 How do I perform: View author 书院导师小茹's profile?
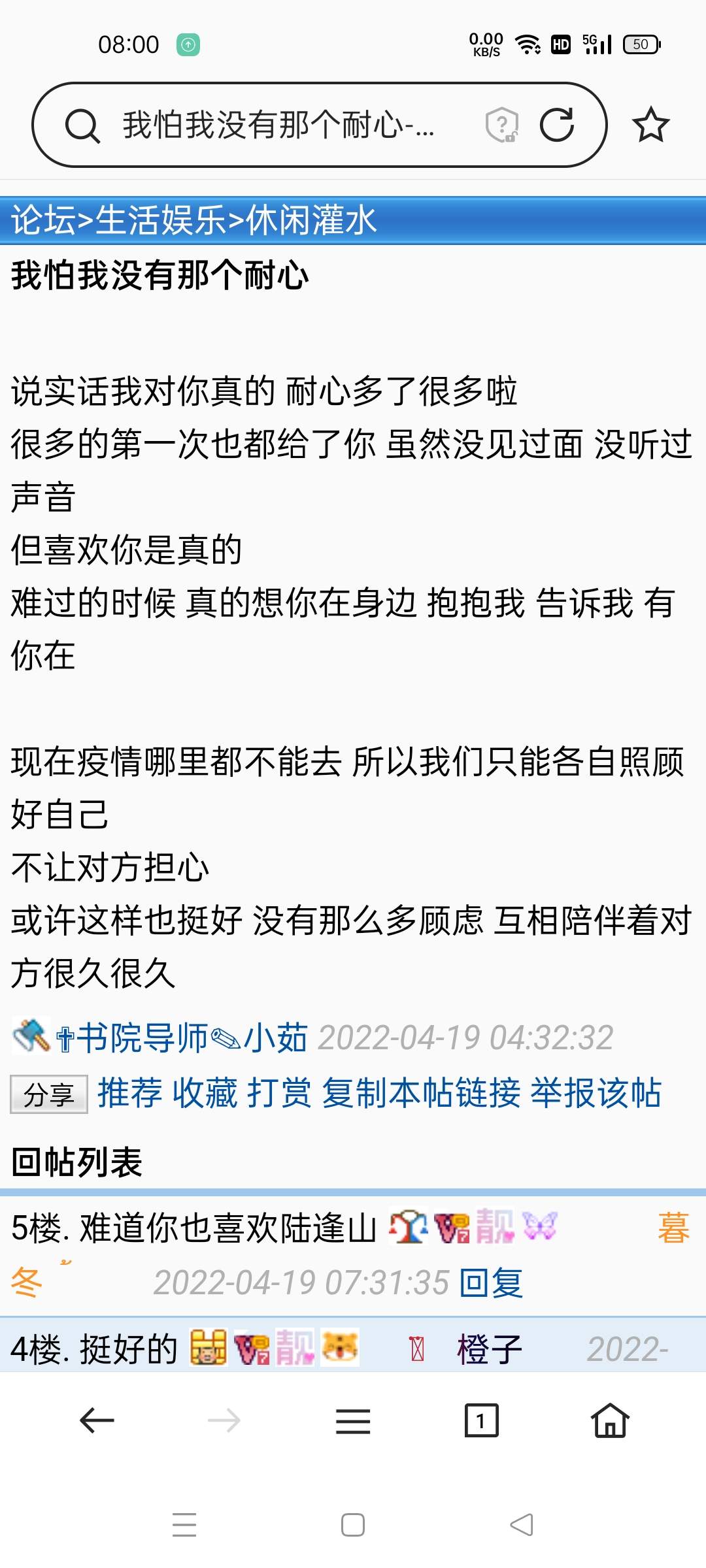coord(182,1037)
